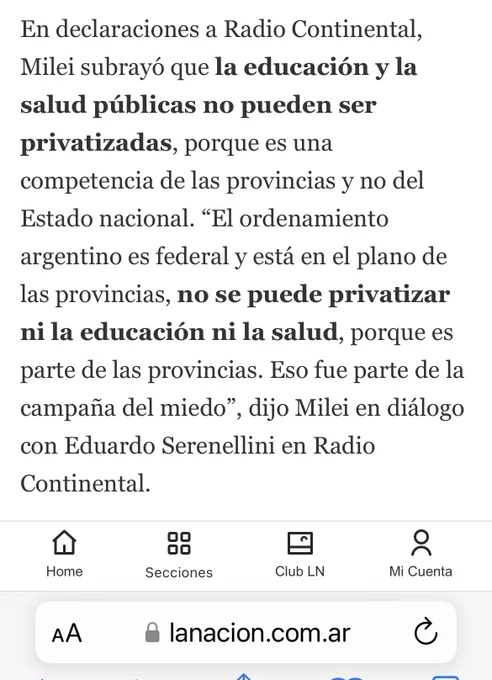Open the Secciones tab
Image resolution: width=492 pixels, height=680 pixels.
point(179,555)
